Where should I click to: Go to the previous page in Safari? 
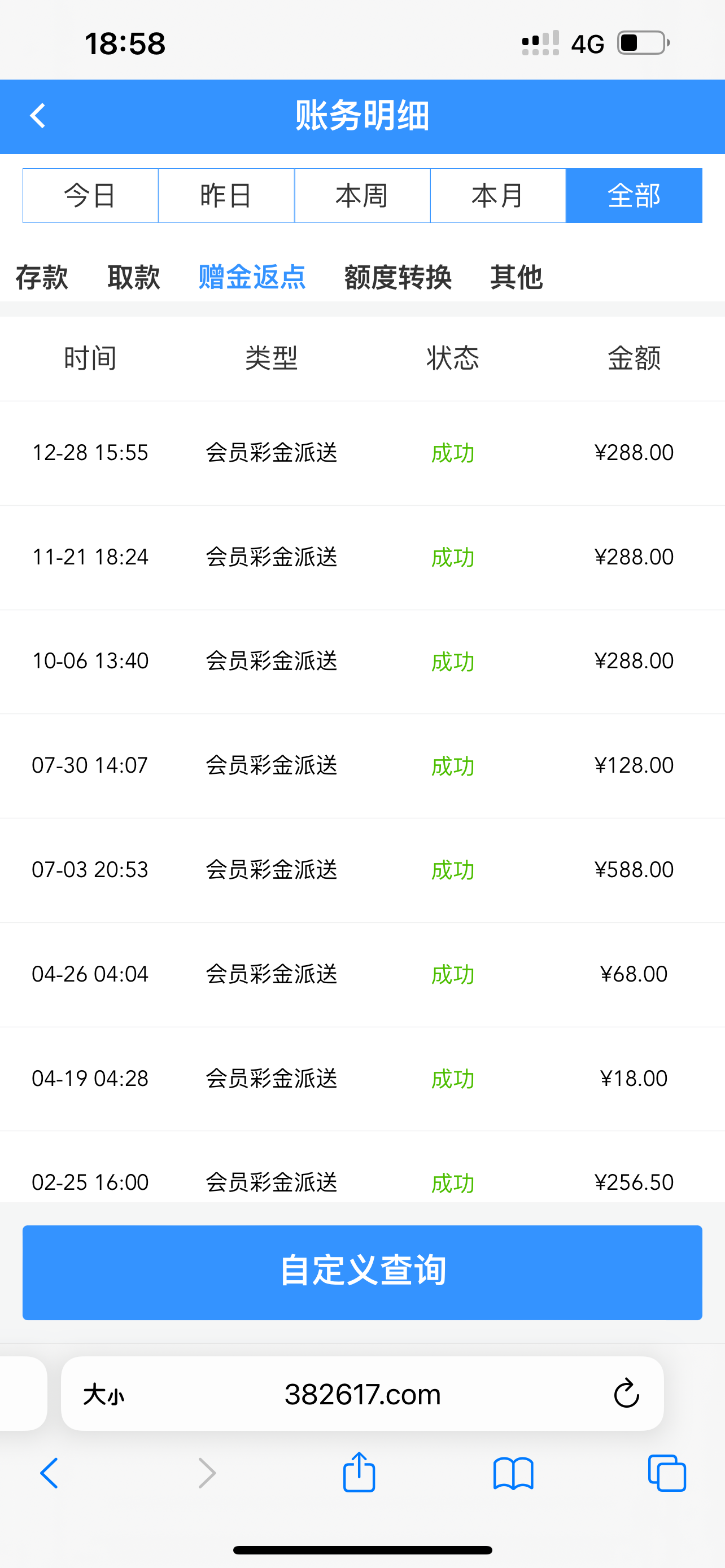tap(50, 1473)
